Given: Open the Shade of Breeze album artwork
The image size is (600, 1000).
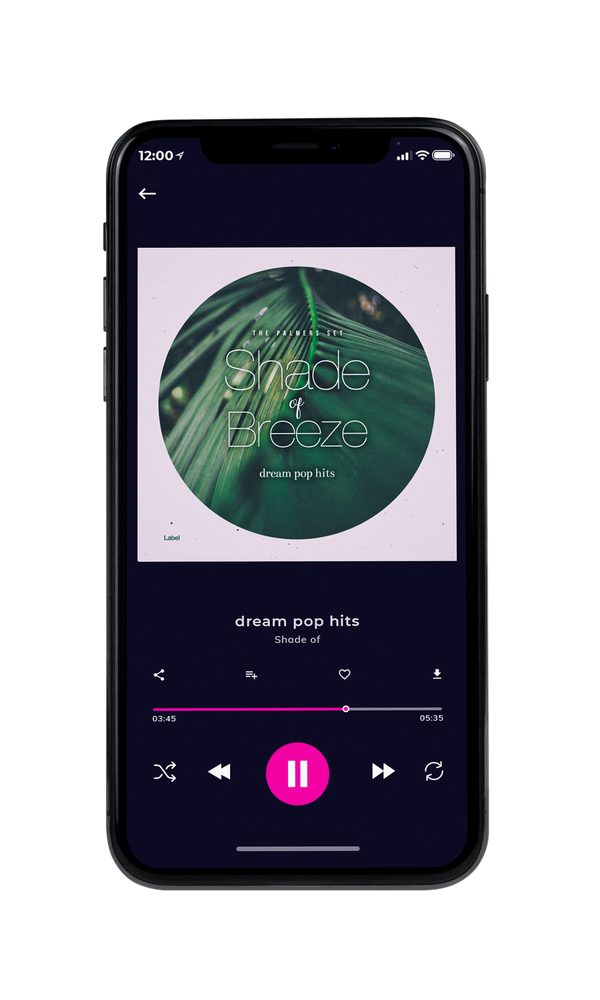Looking at the screenshot, I should coord(297,404).
